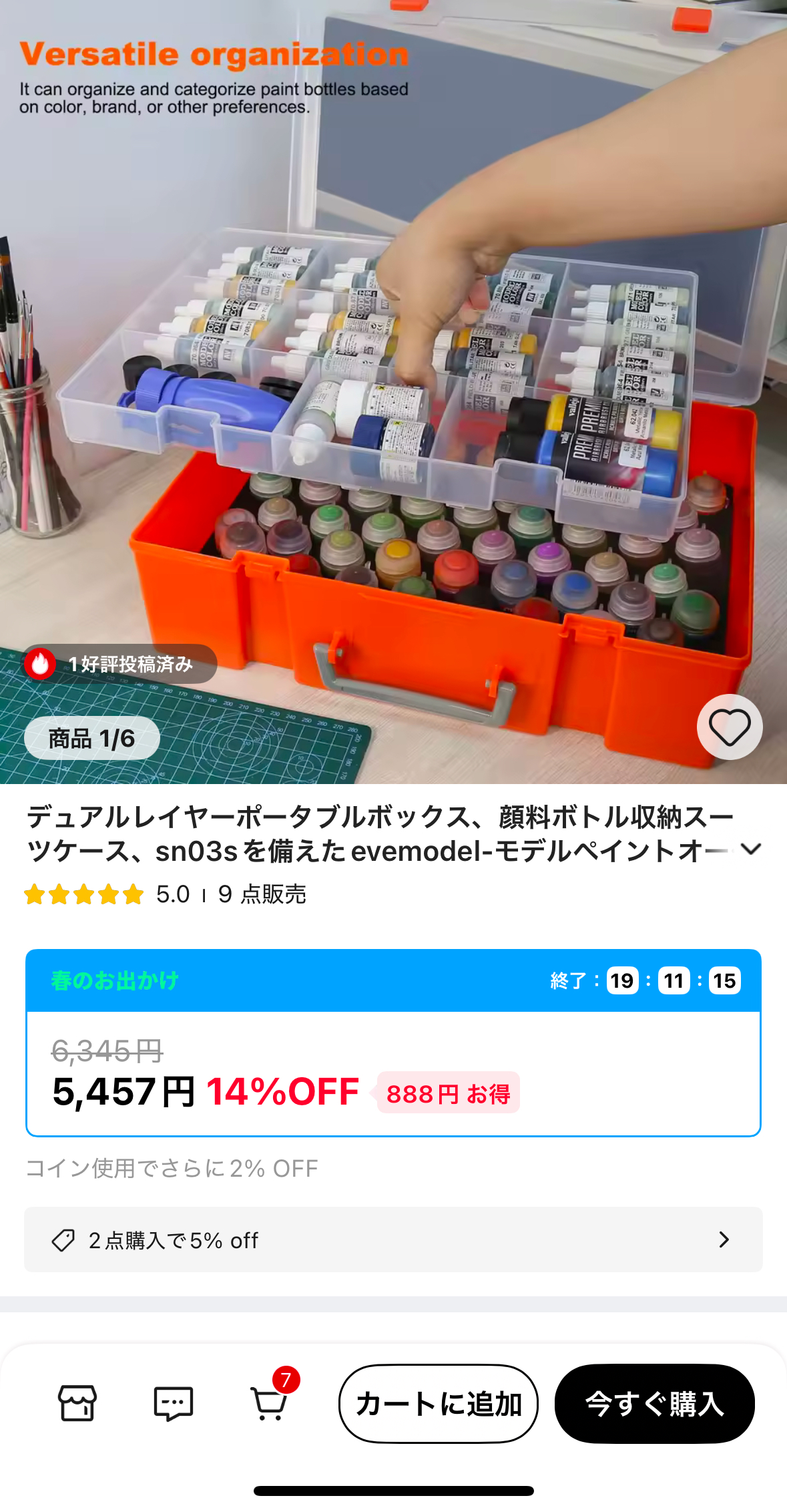Open the shopping cart

tap(270, 1402)
